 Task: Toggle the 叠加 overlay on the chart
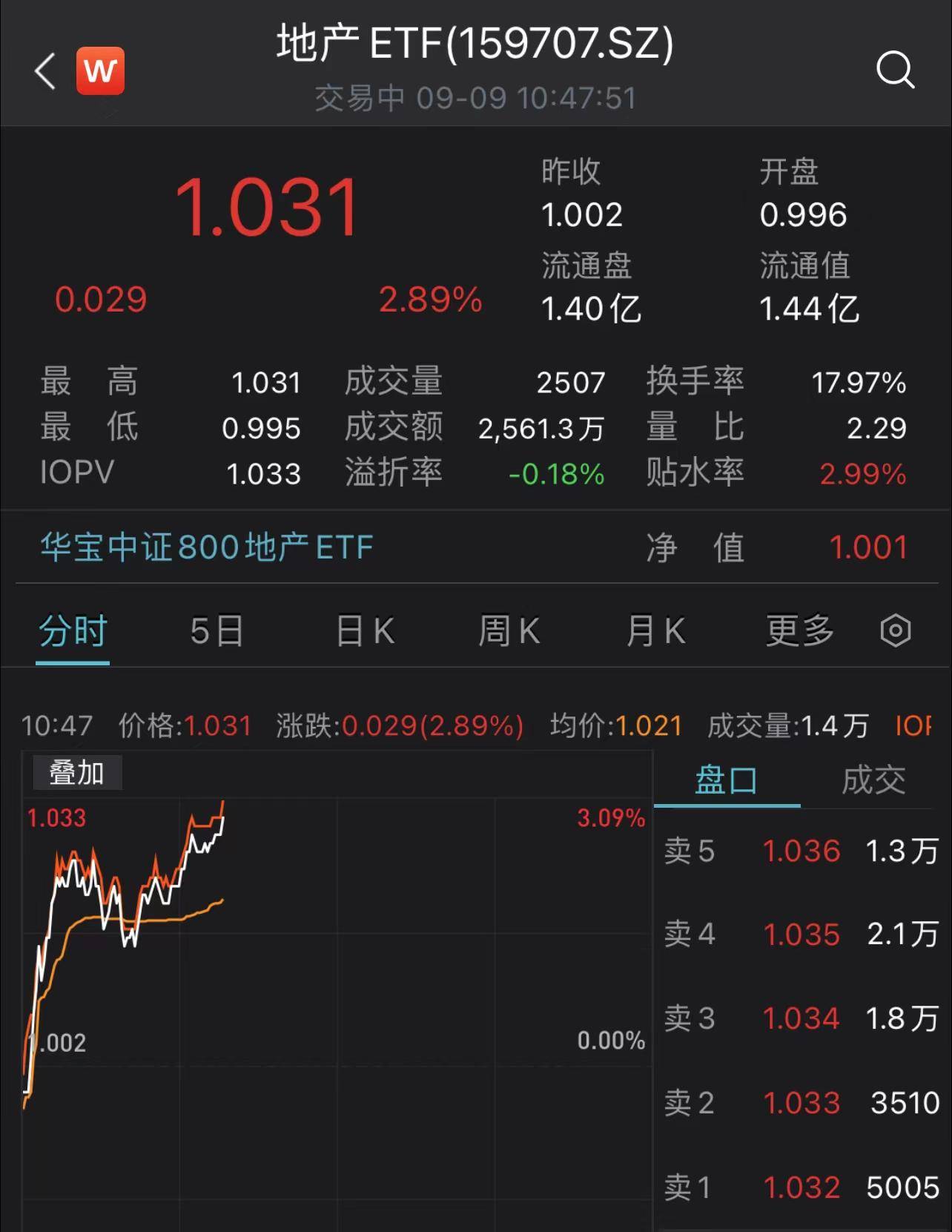click(x=77, y=772)
